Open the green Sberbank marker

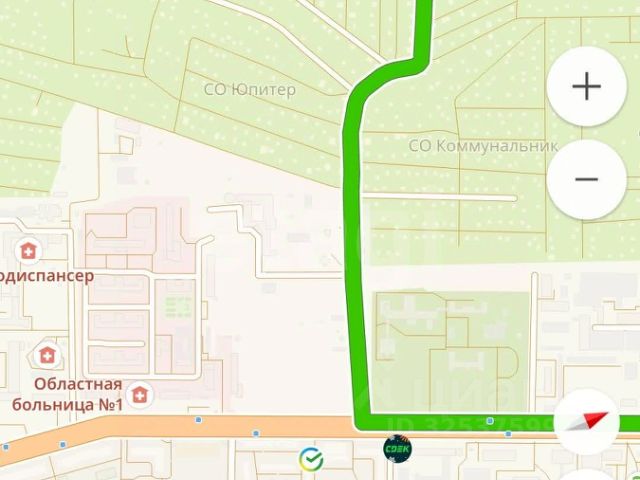point(311,459)
